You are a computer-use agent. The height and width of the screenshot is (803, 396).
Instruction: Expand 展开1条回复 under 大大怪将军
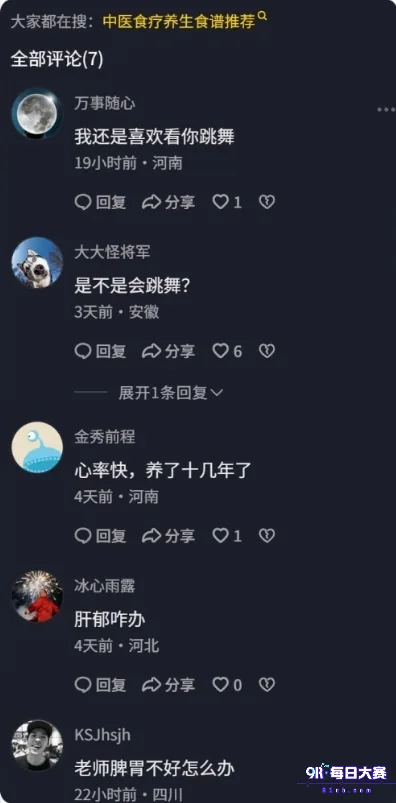coord(171,393)
